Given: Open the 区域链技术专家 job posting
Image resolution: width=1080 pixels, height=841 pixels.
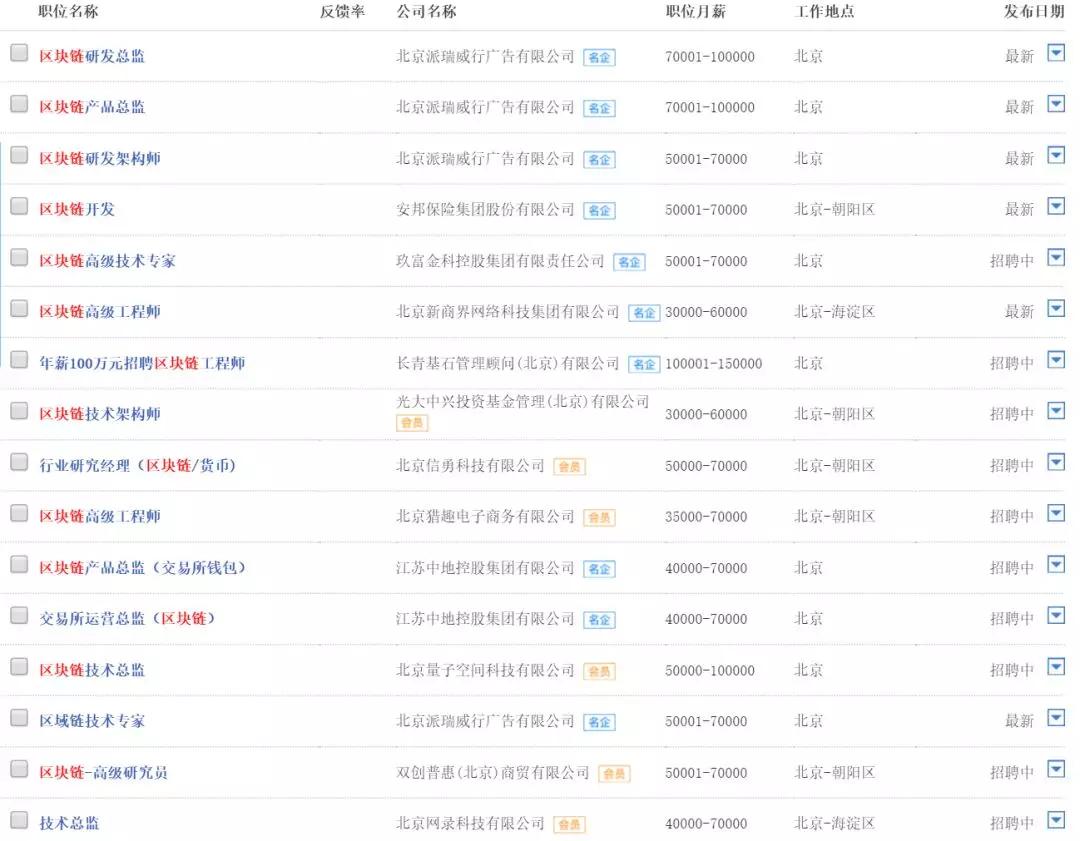Looking at the screenshot, I should pyautogui.click(x=92, y=721).
